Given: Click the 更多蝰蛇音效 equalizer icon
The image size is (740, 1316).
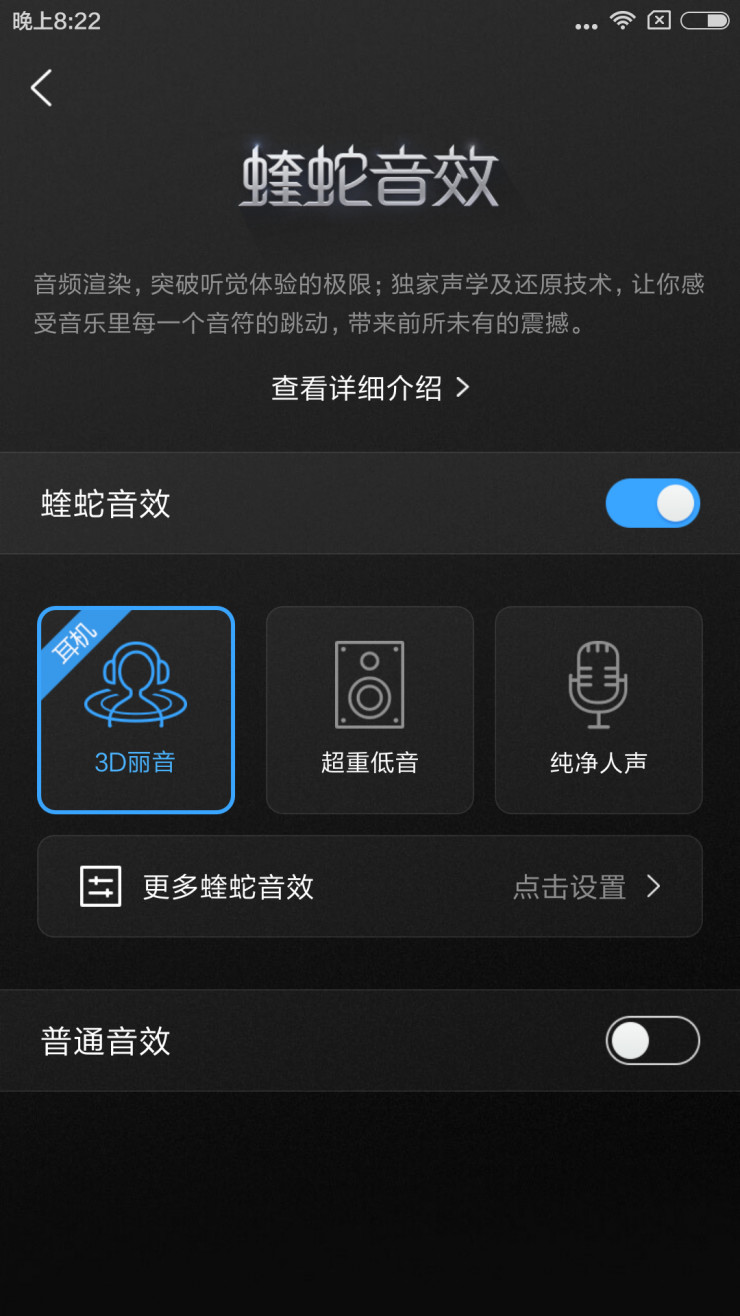Looking at the screenshot, I should (98, 886).
